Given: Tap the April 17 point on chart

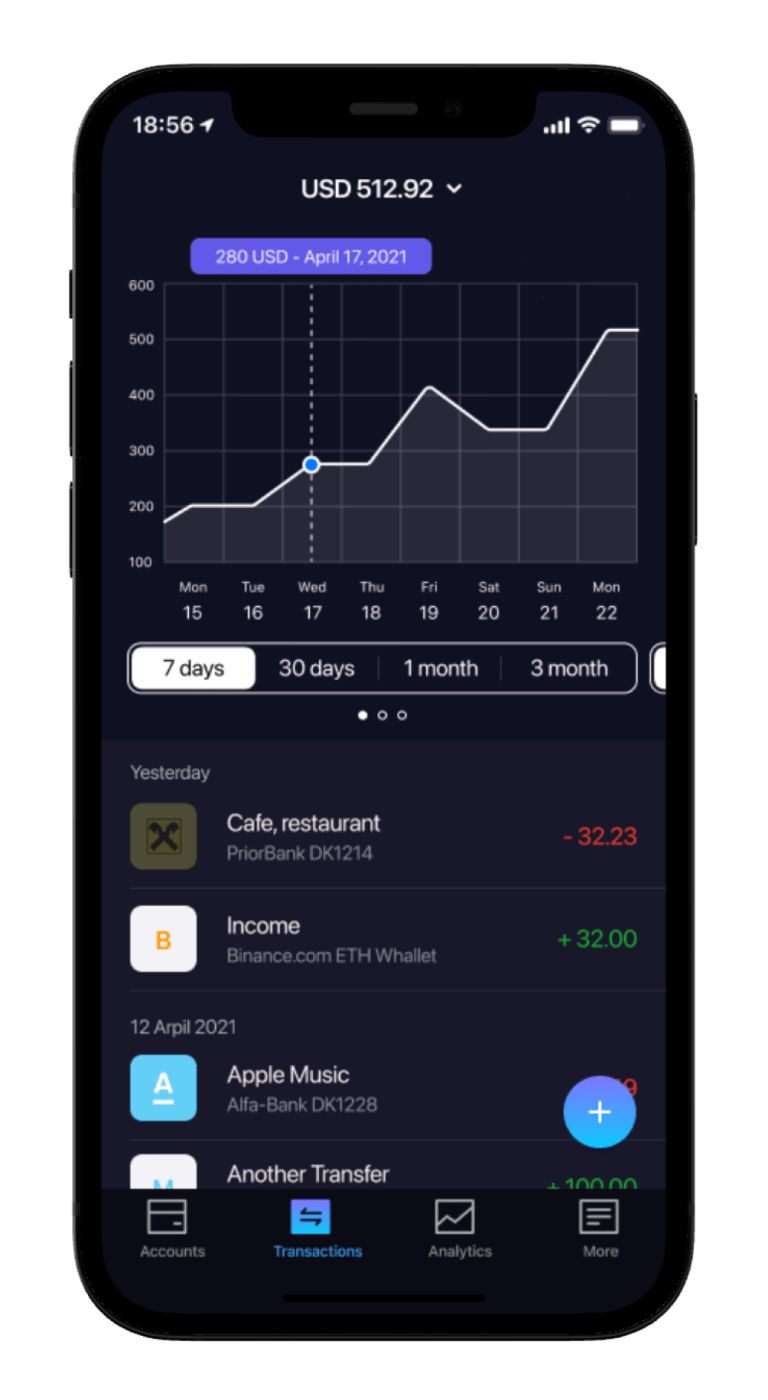Looking at the screenshot, I should tap(311, 464).
